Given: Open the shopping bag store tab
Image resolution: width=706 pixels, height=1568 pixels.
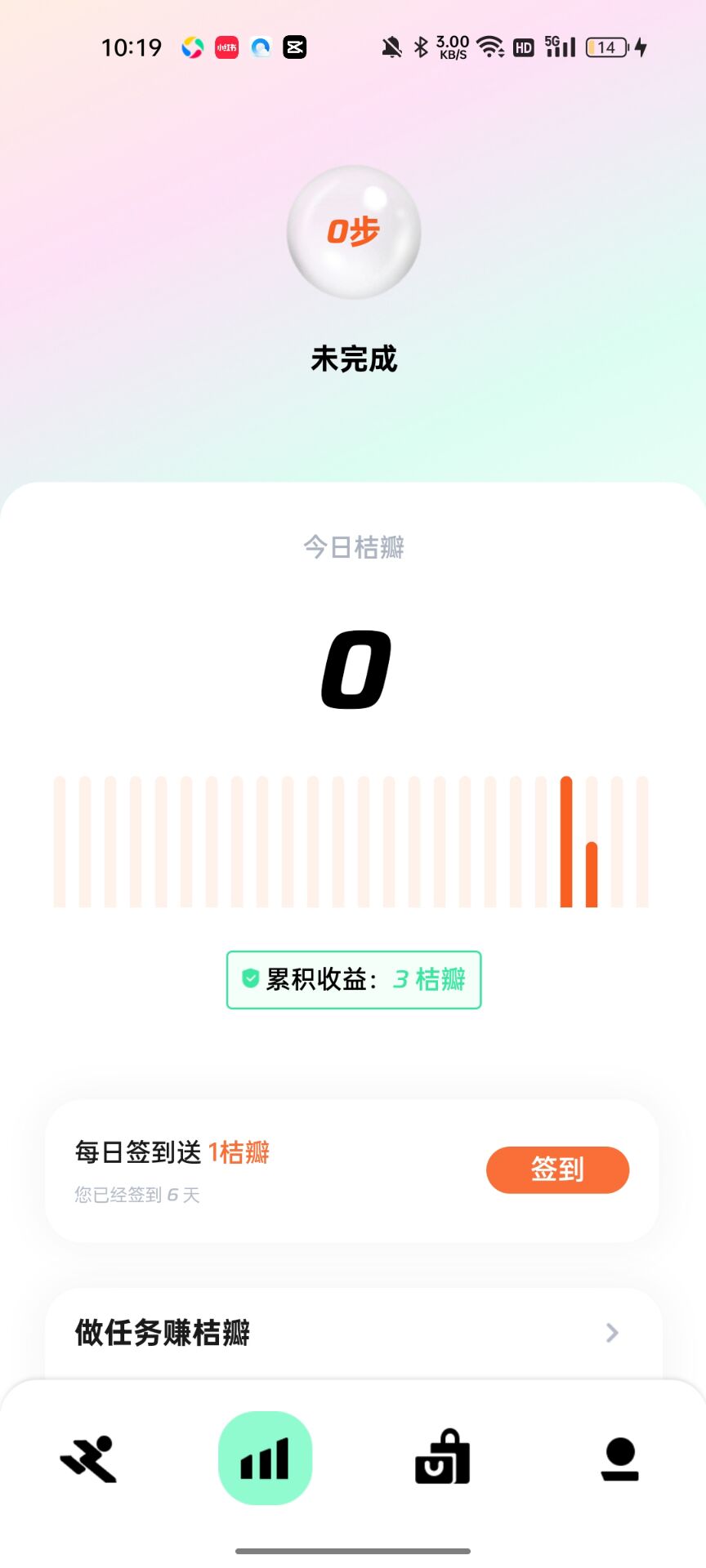Looking at the screenshot, I should (x=442, y=1457).
